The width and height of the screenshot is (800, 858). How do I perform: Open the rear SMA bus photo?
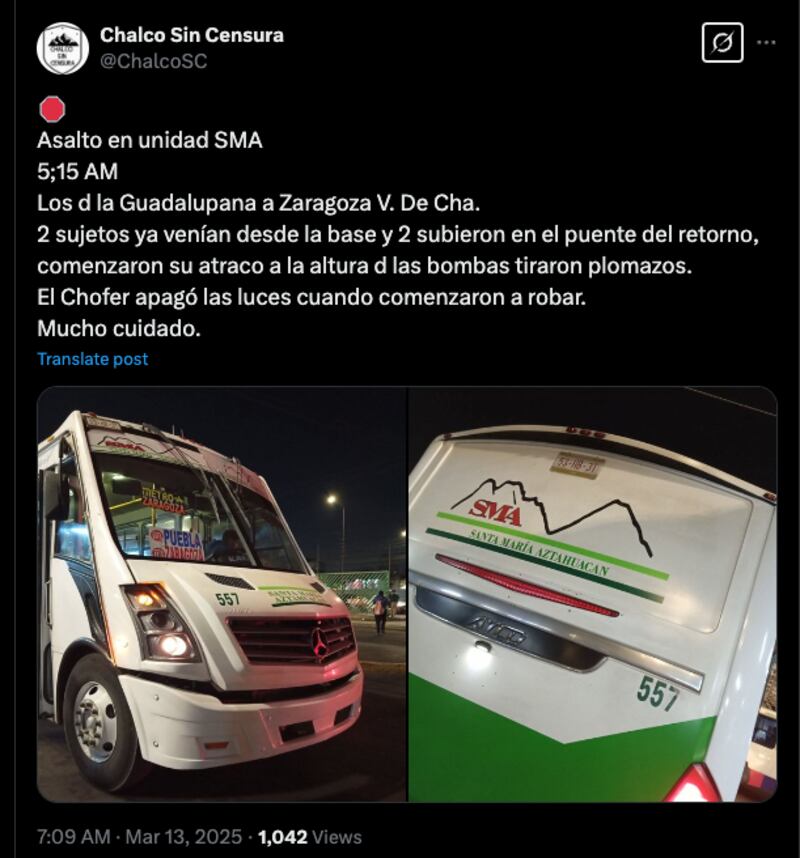tap(593, 594)
